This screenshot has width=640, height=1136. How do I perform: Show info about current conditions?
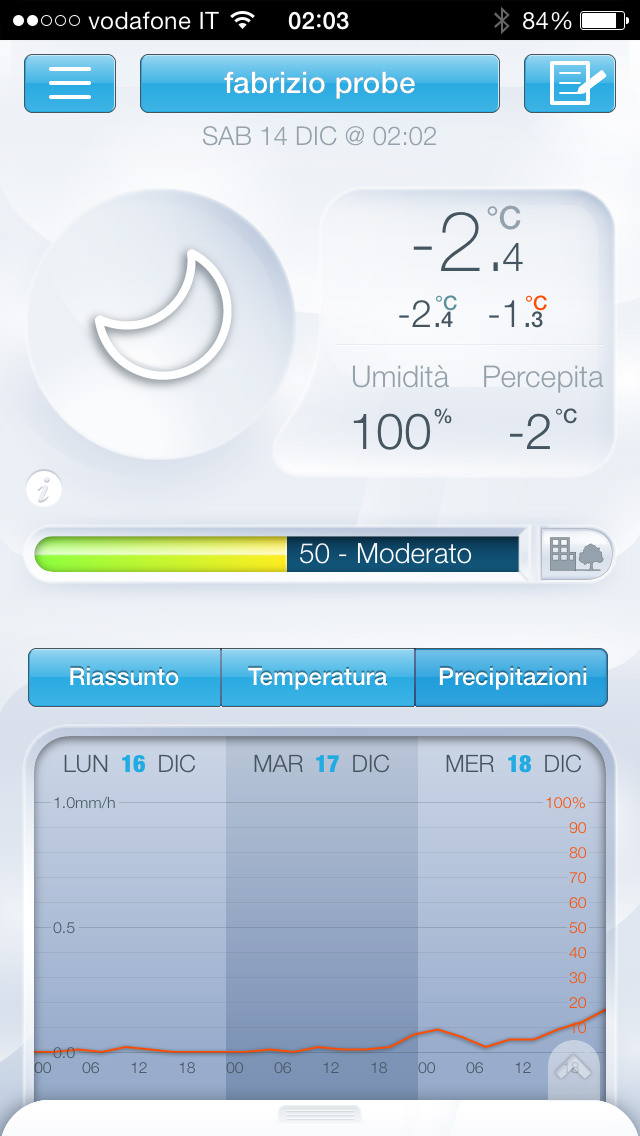[x=45, y=490]
